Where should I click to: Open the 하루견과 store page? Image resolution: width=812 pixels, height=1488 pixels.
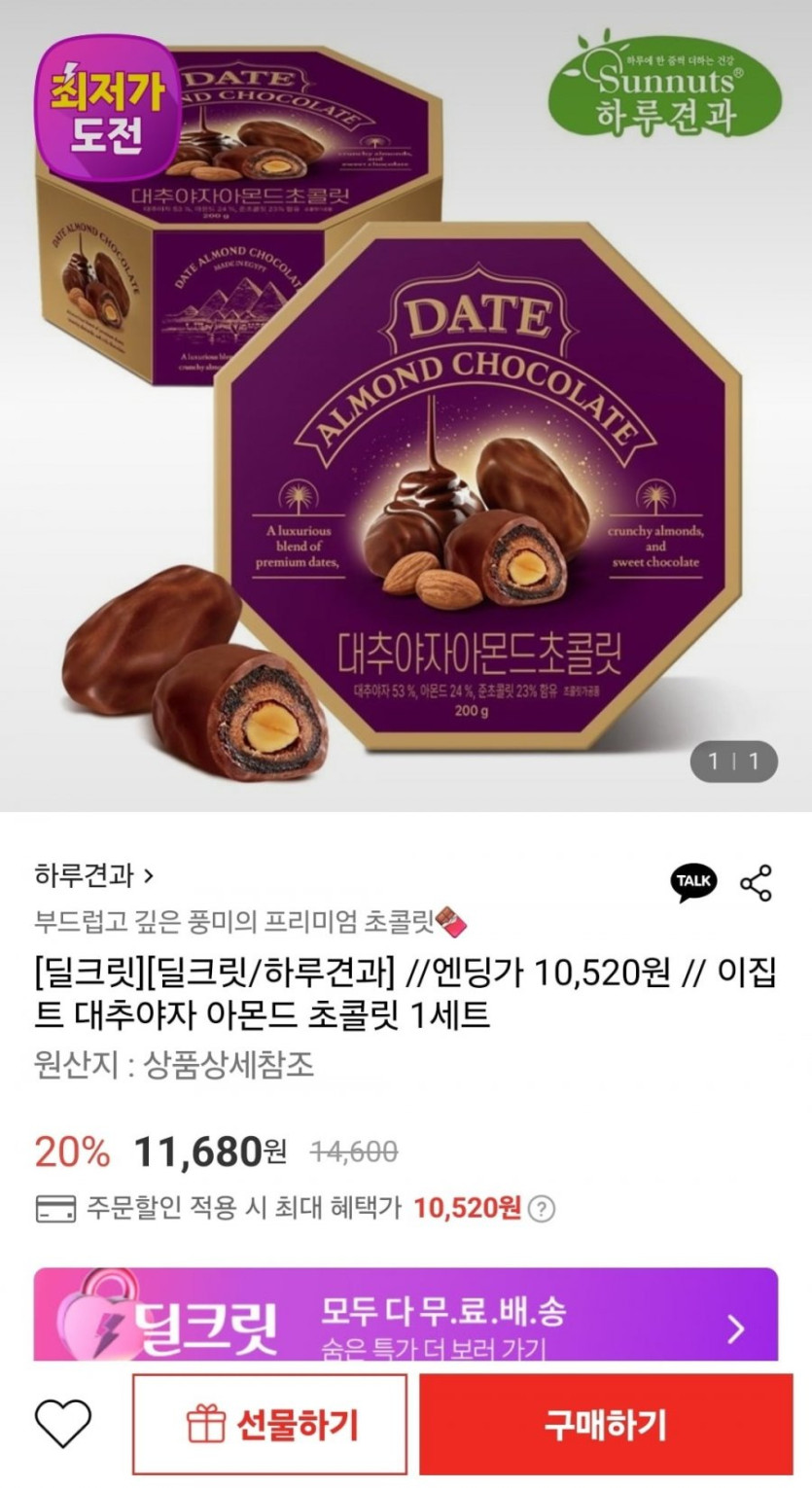[93, 875]
